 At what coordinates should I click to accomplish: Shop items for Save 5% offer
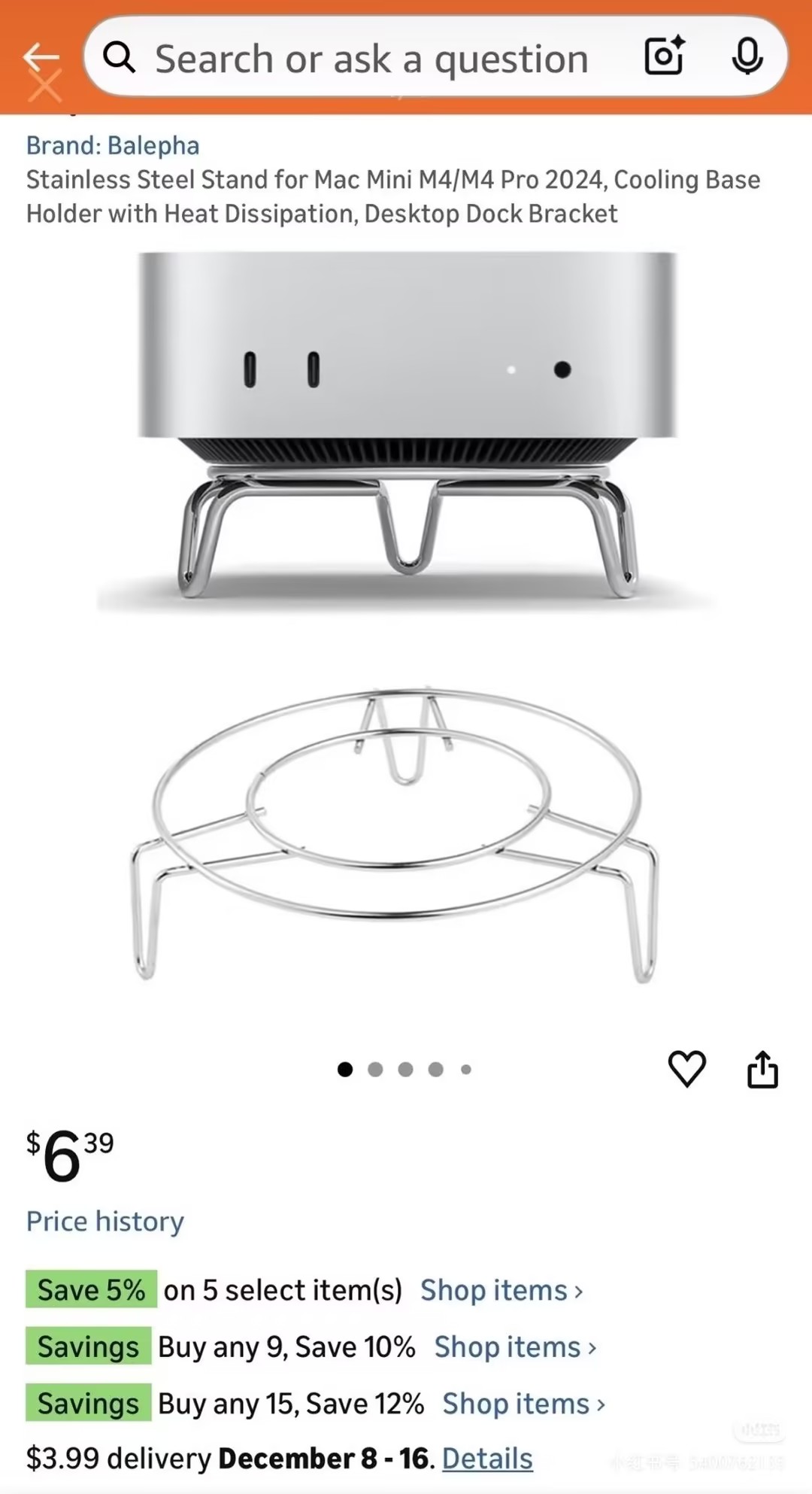501,1290
